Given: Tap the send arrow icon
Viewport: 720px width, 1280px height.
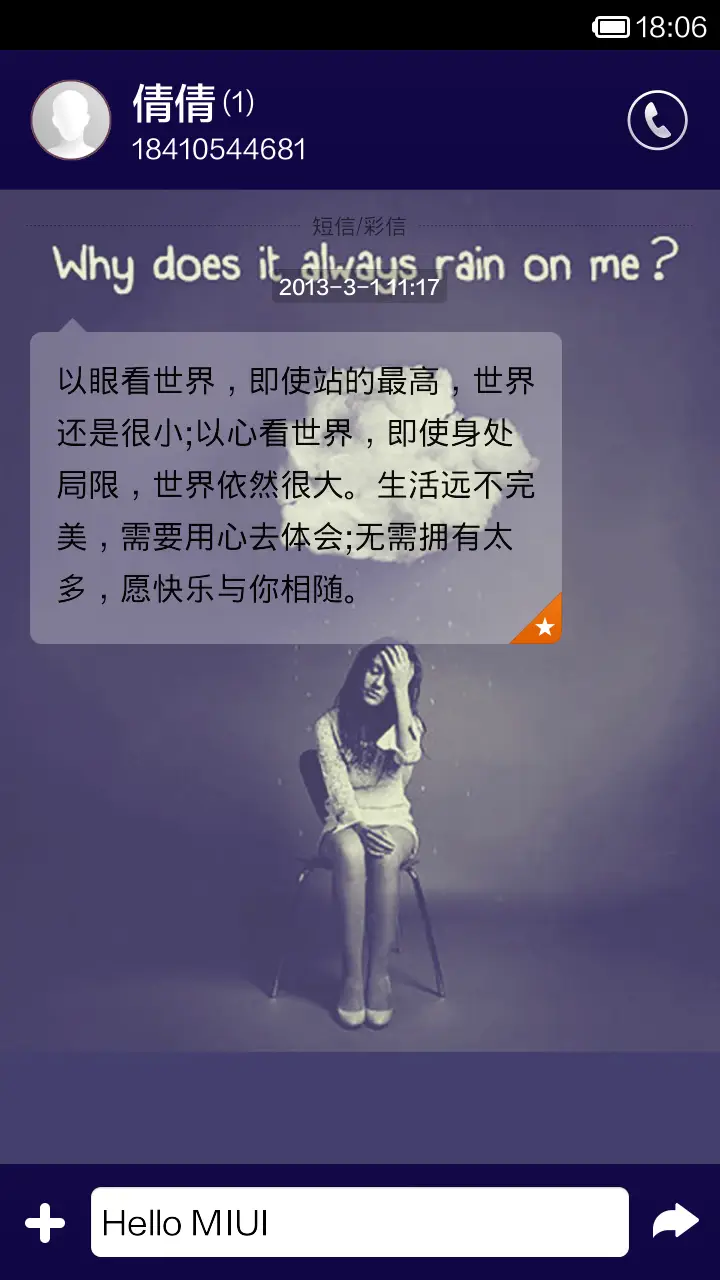Looking at the screenshot, I should click(x=676, y=1221).
